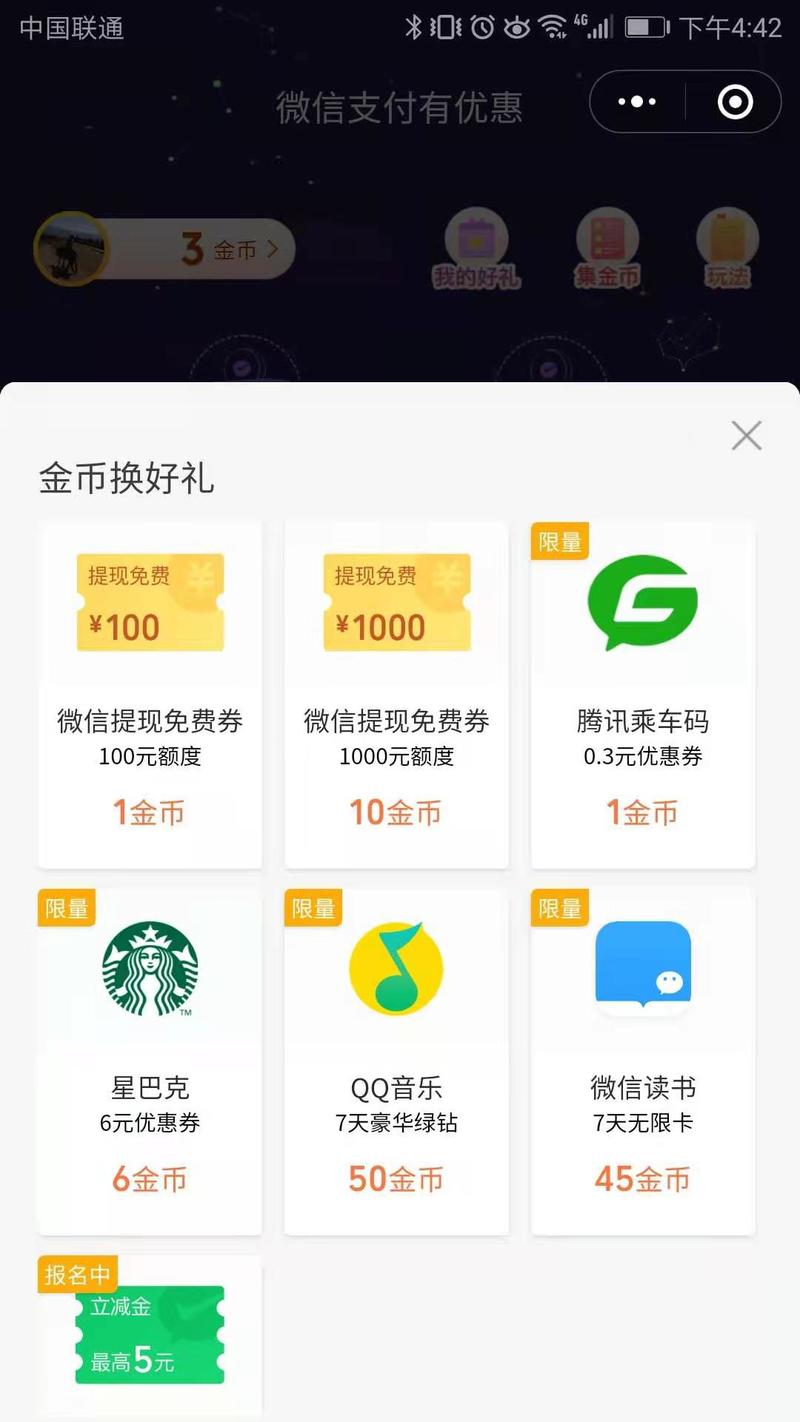The image size is (800, 1422).
Task: Select the QQ音乐 7天豪华绿钻 reward card
Action: (x=396, y=1060)
